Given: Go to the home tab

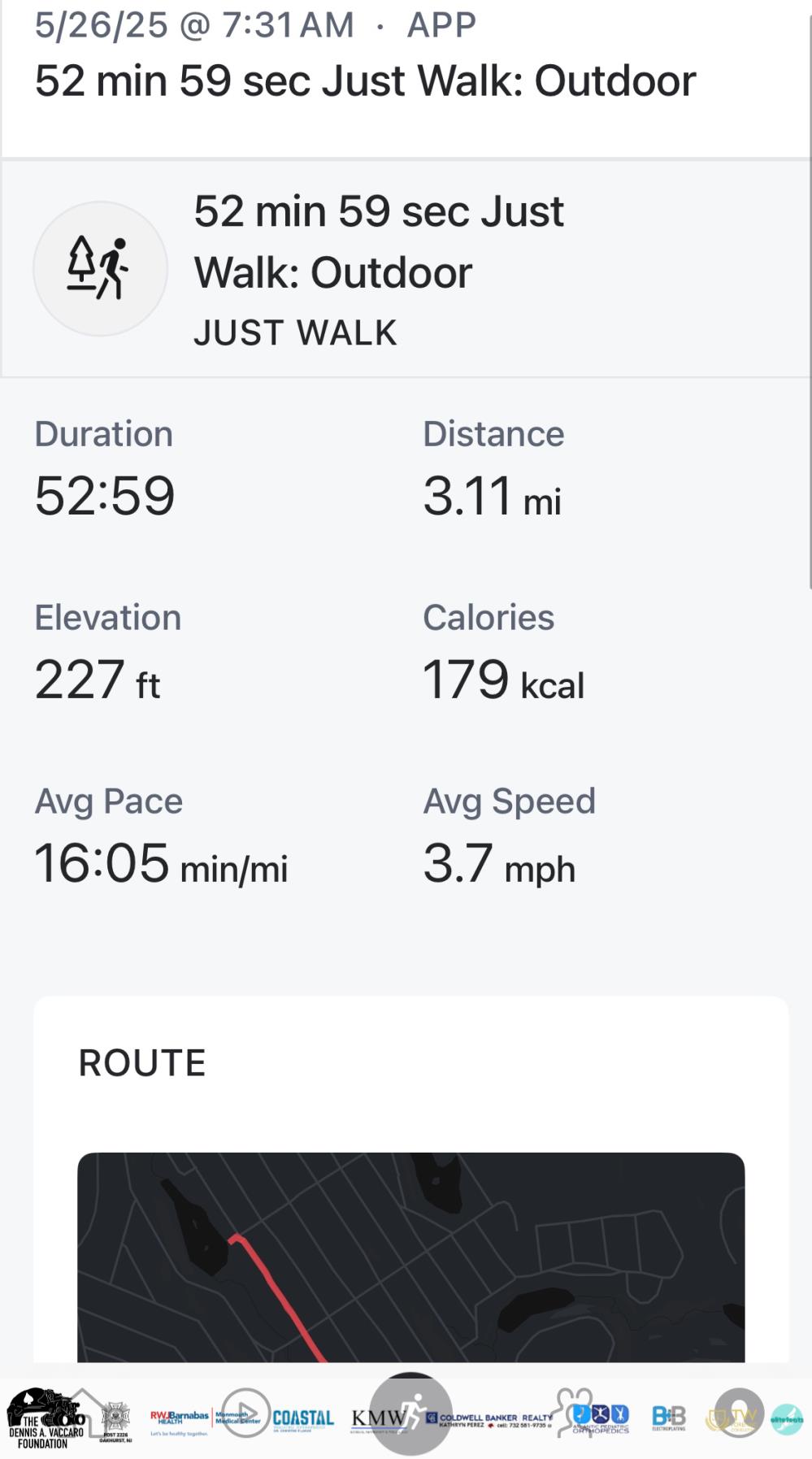Looking at the screenshot, I should (x=84, y=1413).
